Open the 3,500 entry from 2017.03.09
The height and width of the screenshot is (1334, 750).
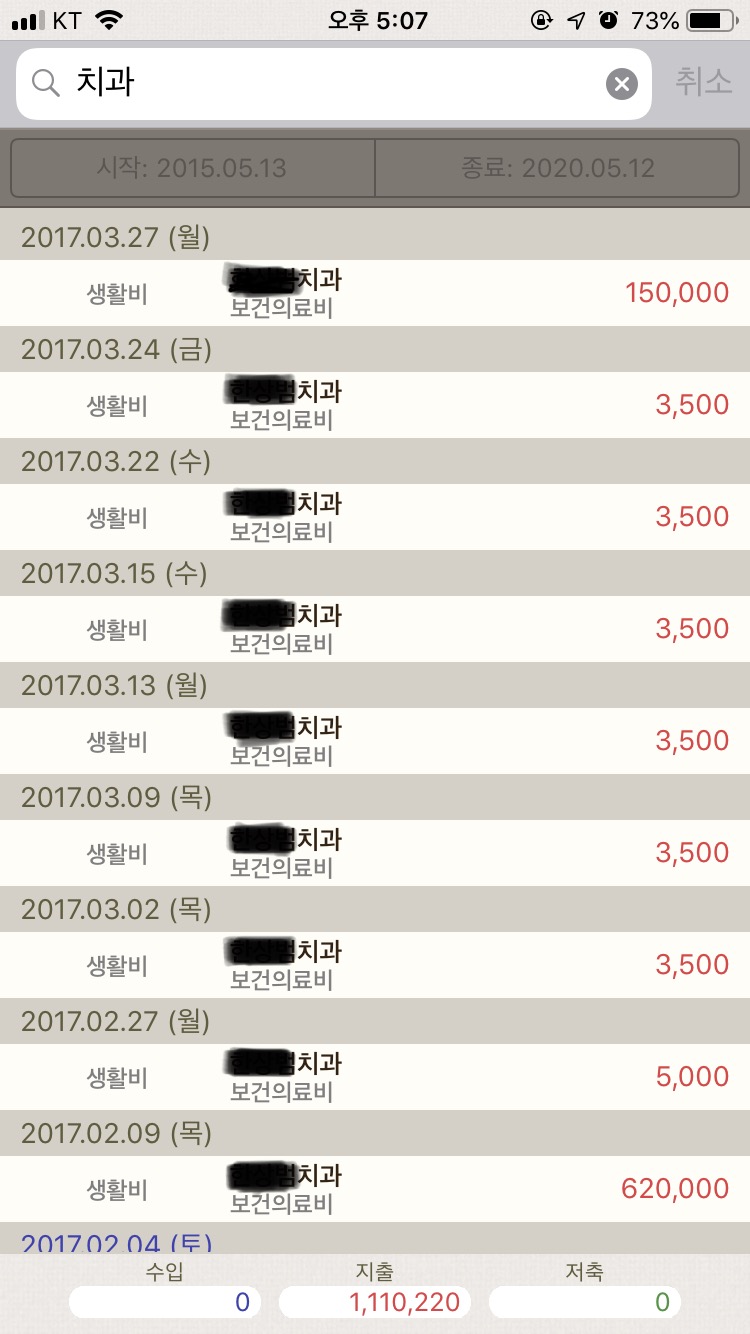(x=375, y=853)
